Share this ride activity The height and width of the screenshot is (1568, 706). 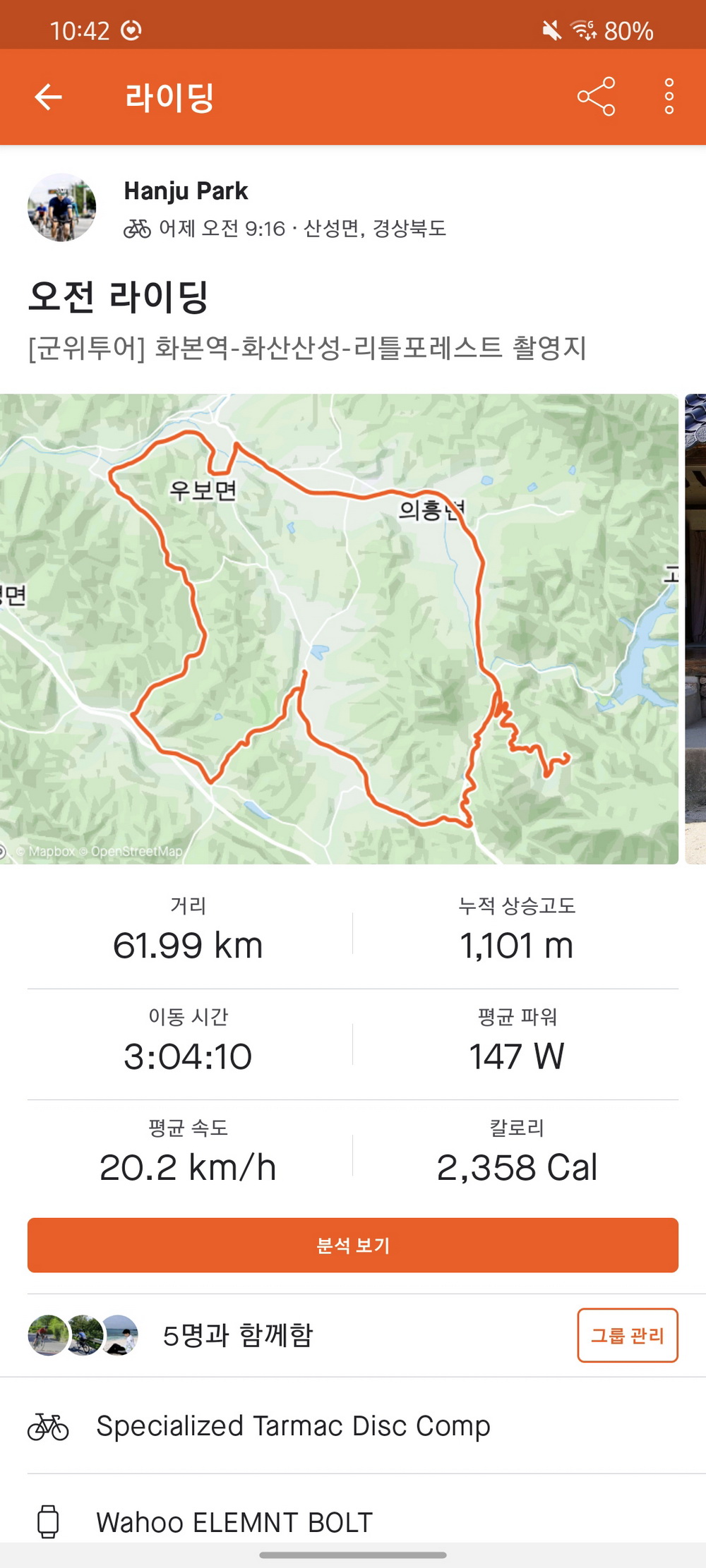pos(596,97)
